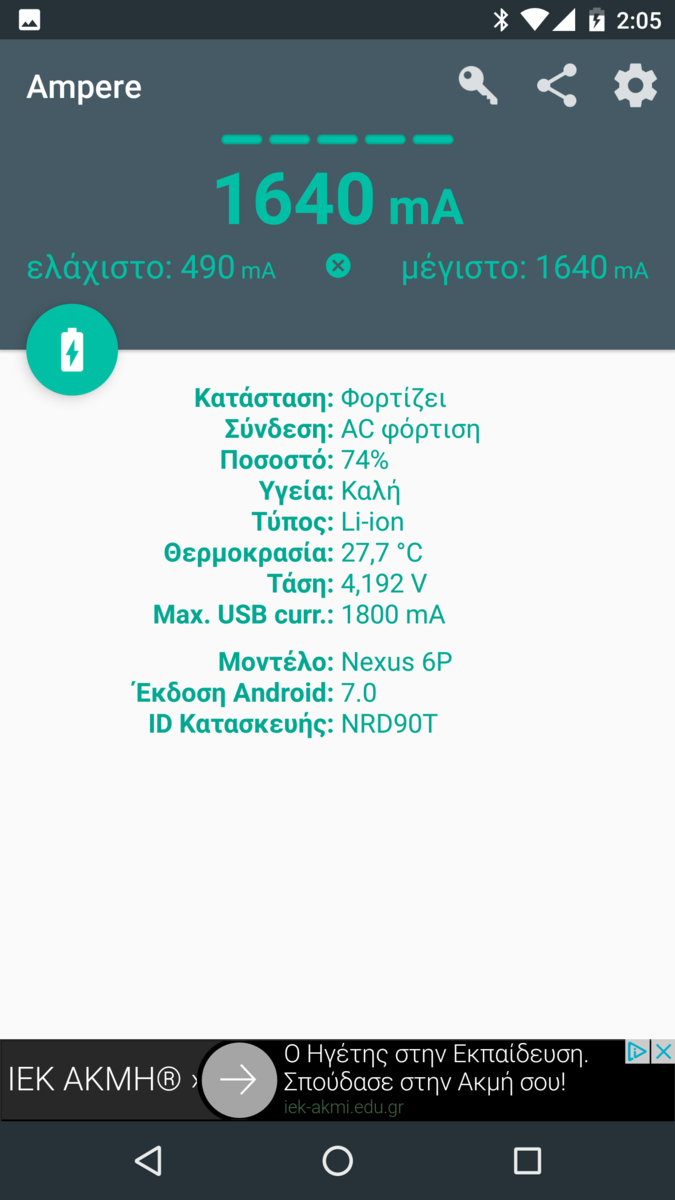Tap the green battery charging button
Screen dimensions: 675x1200
click(72, 351)
